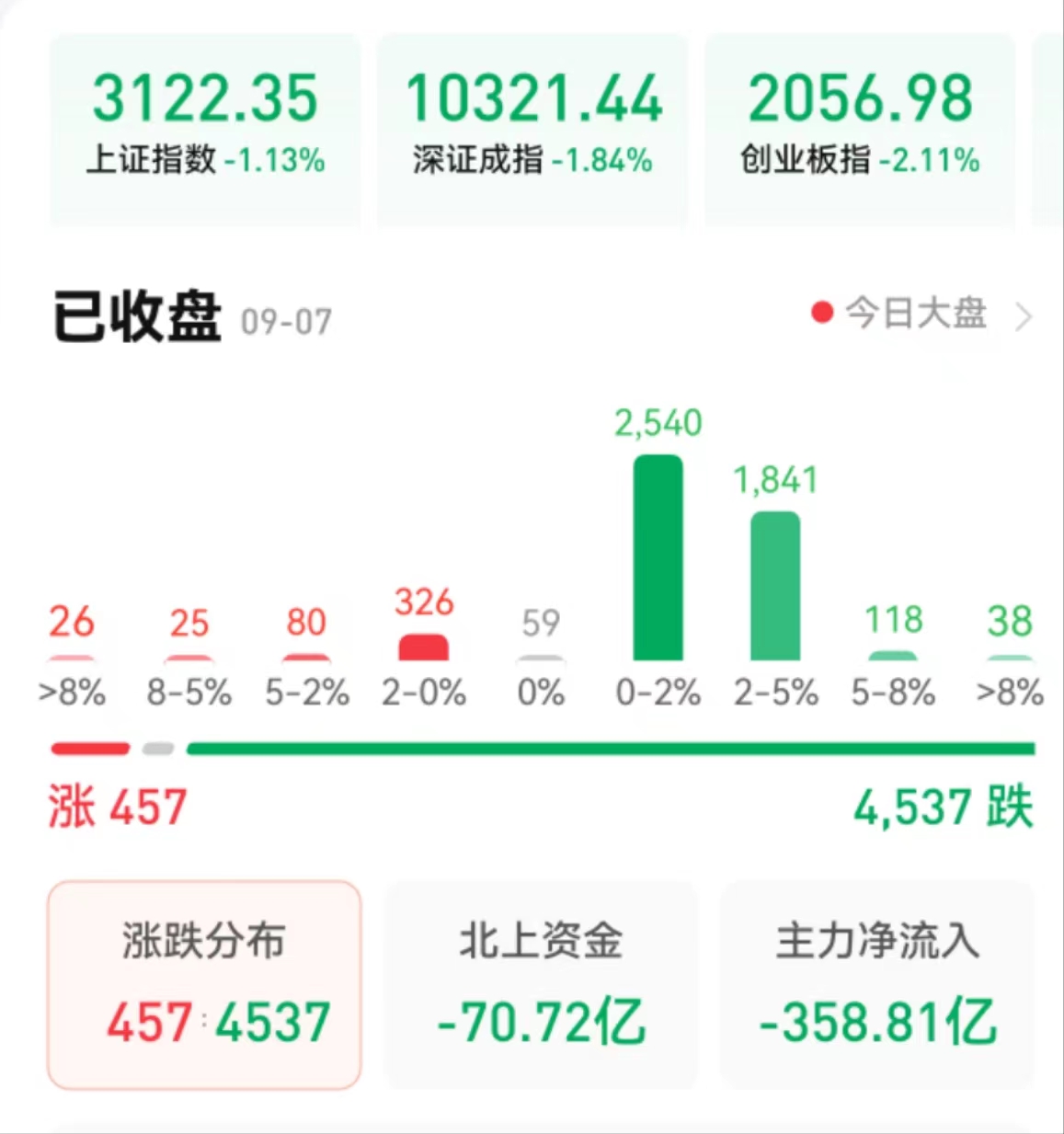Select the 涨跌分布 tab

click(x=204, y=984)
